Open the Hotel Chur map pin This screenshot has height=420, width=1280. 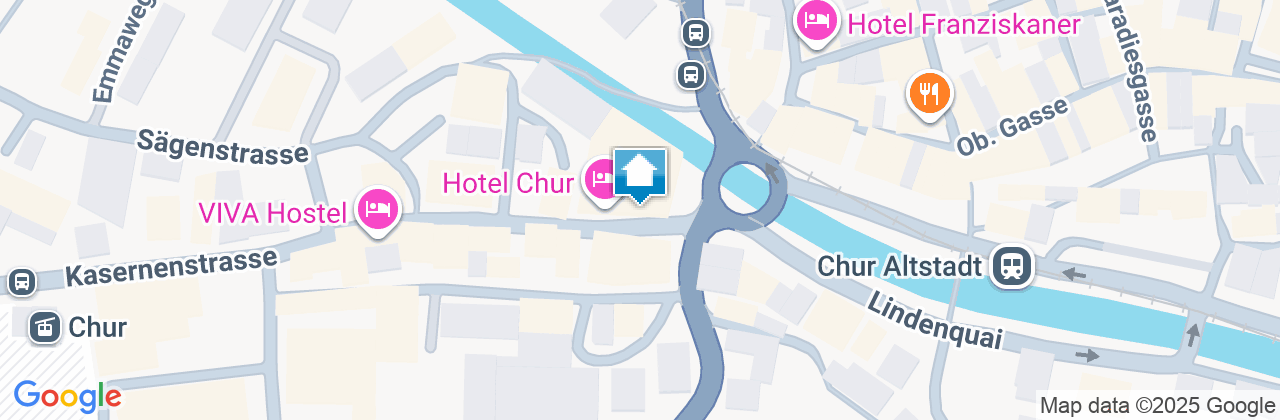(603, 180)
